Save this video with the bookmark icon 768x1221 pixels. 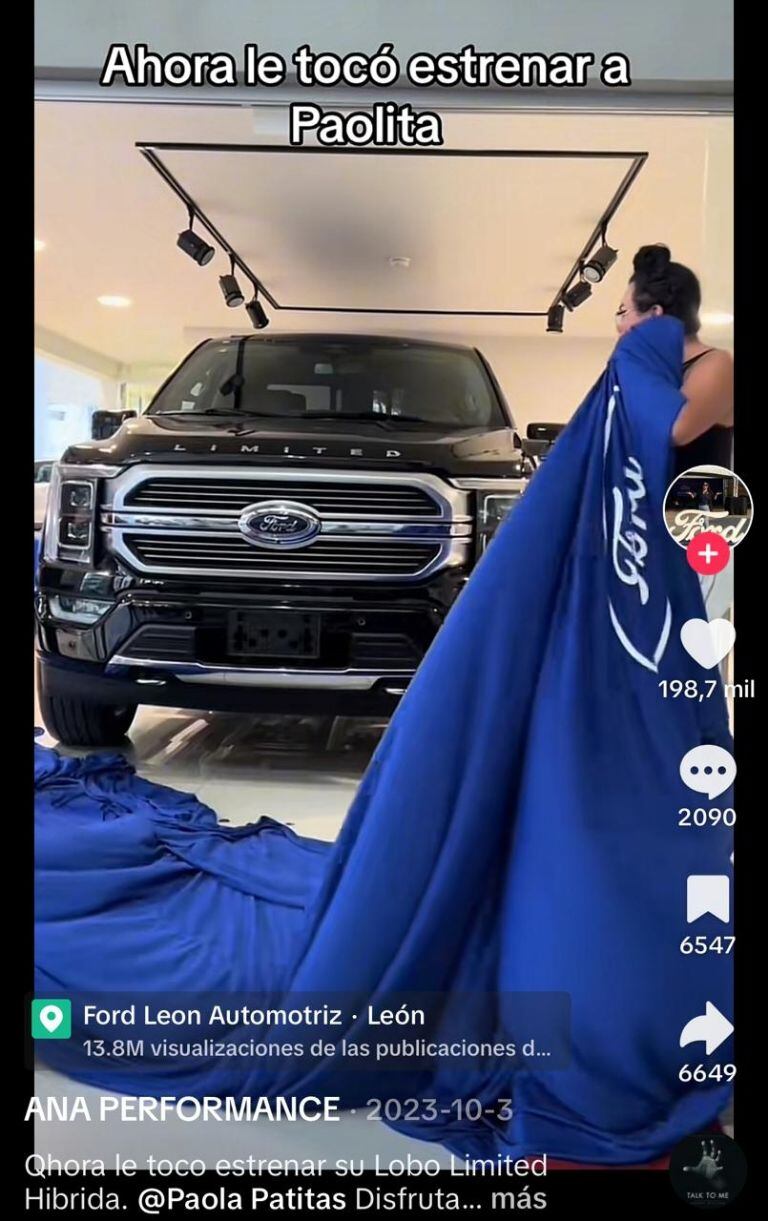707,900
